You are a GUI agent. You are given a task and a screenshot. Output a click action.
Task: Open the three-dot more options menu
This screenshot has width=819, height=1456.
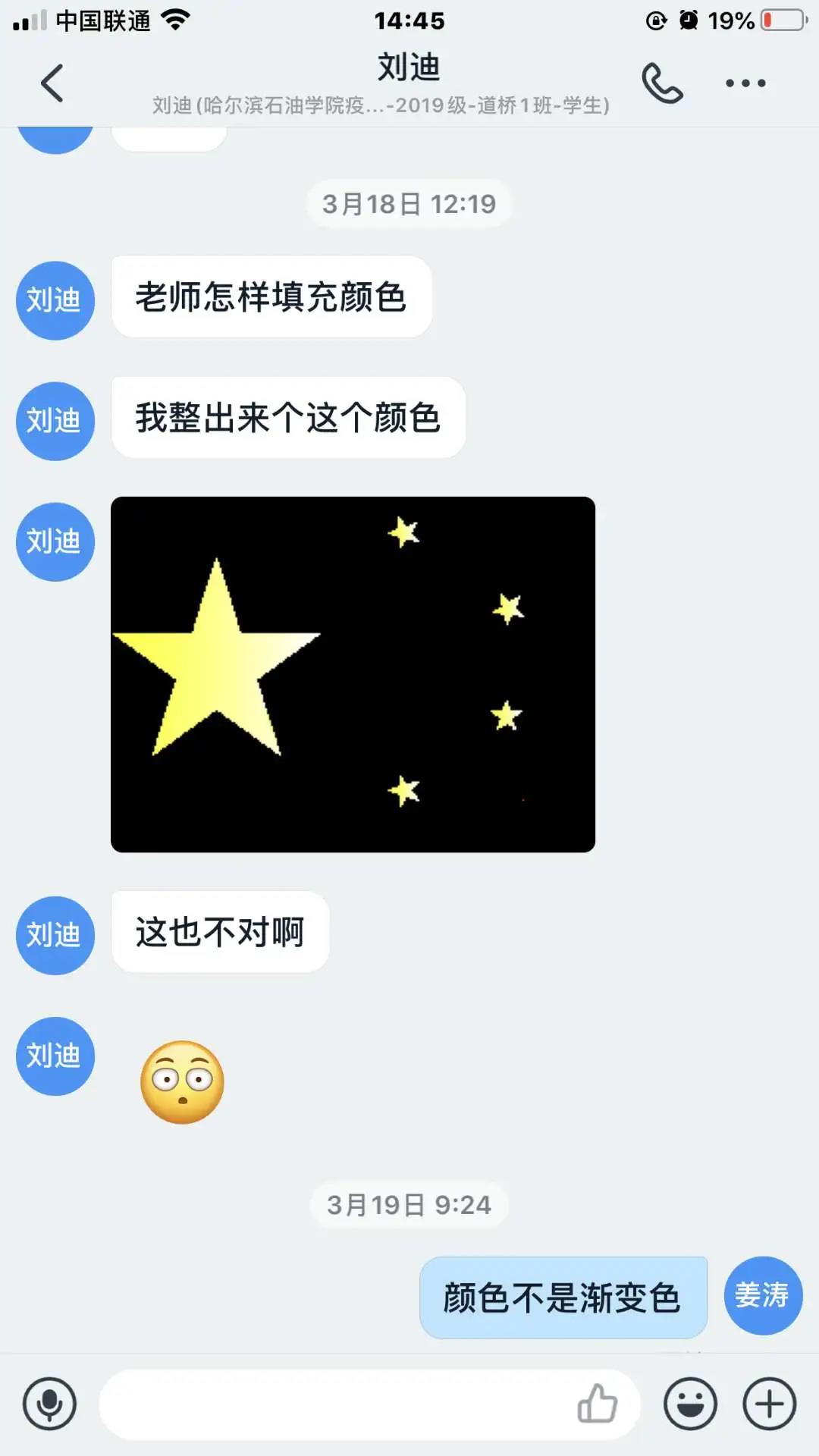pos(745,83)
